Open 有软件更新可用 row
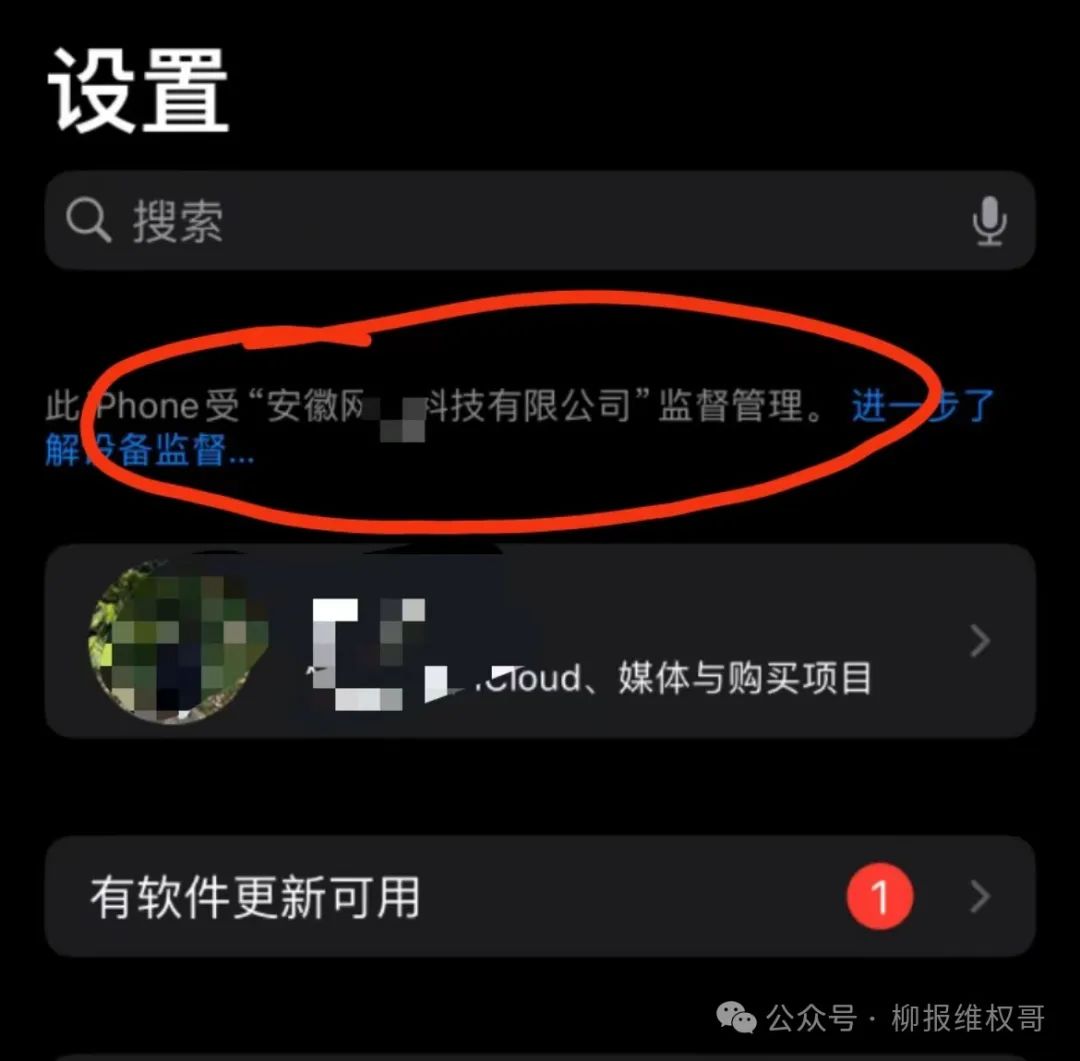This screenshot has width=1080, height=1061. pos(540,897)
